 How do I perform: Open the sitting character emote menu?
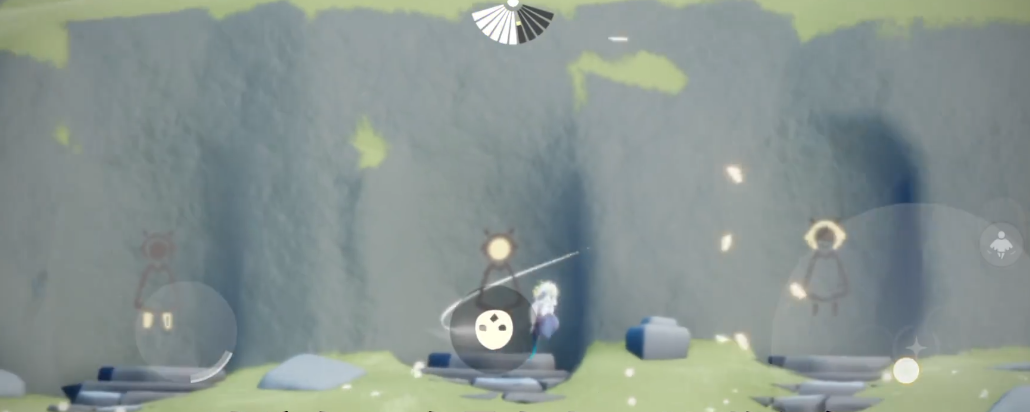(x=1000, y=243)
